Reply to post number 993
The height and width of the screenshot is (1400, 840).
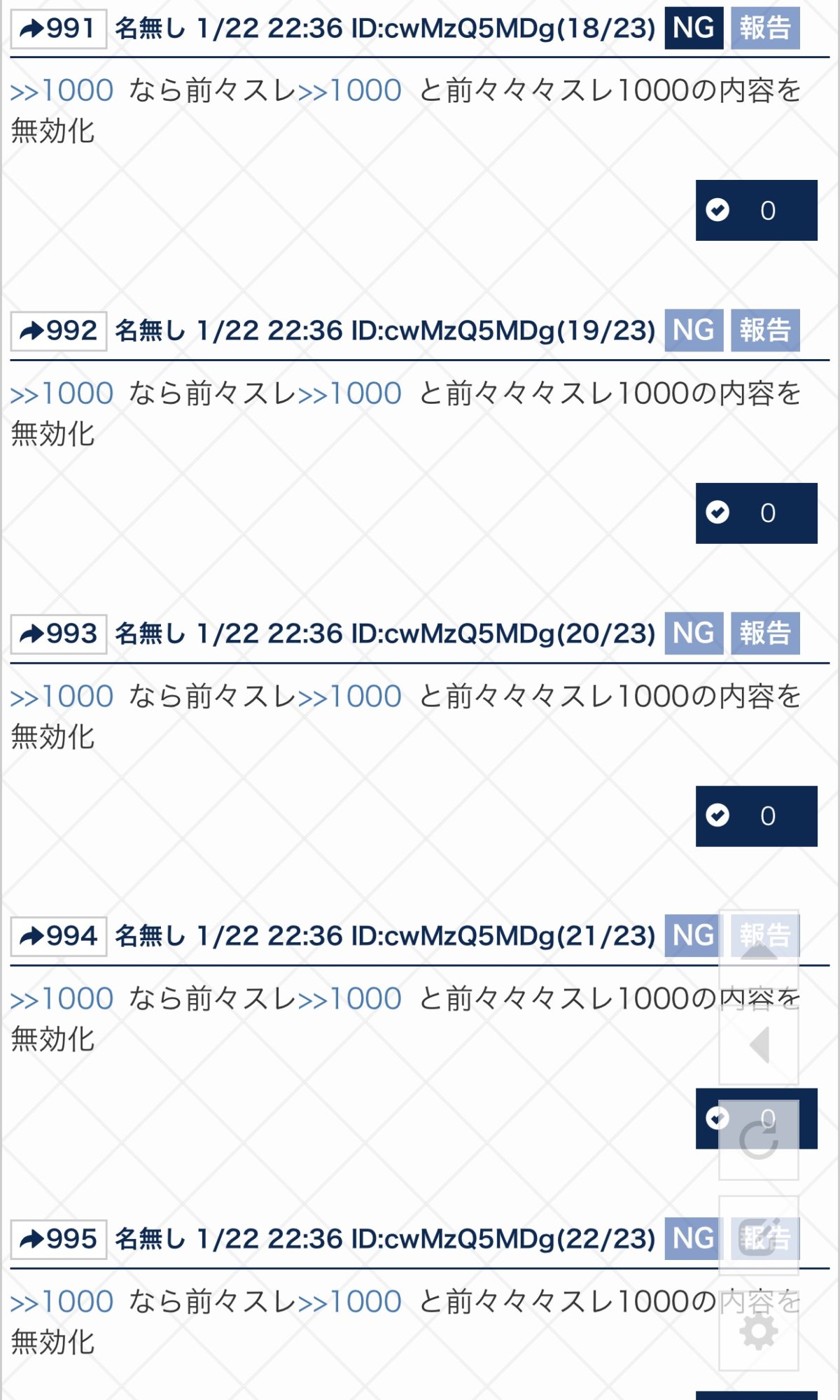click(x=58, y=634)
